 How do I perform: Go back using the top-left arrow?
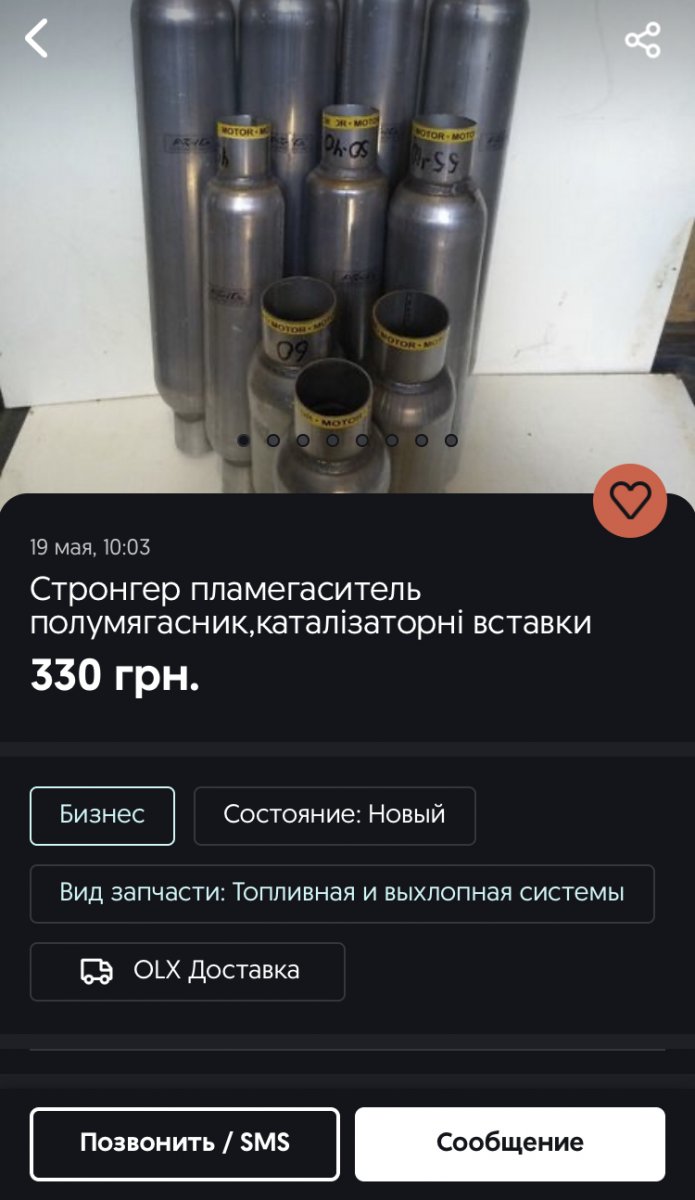(37, 39)
